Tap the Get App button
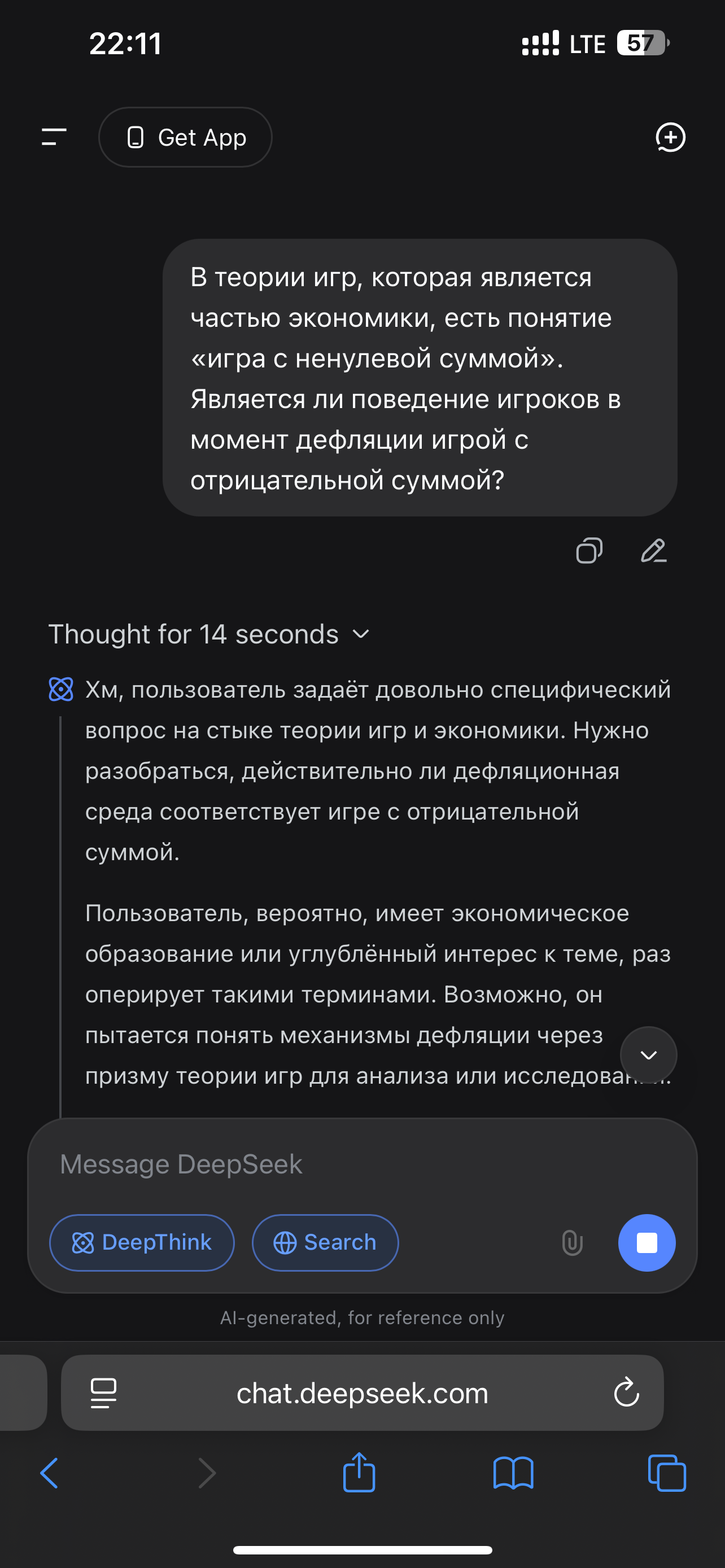Image resolution: width=725 pixels, height=1568 pixels. click(185, 138)
